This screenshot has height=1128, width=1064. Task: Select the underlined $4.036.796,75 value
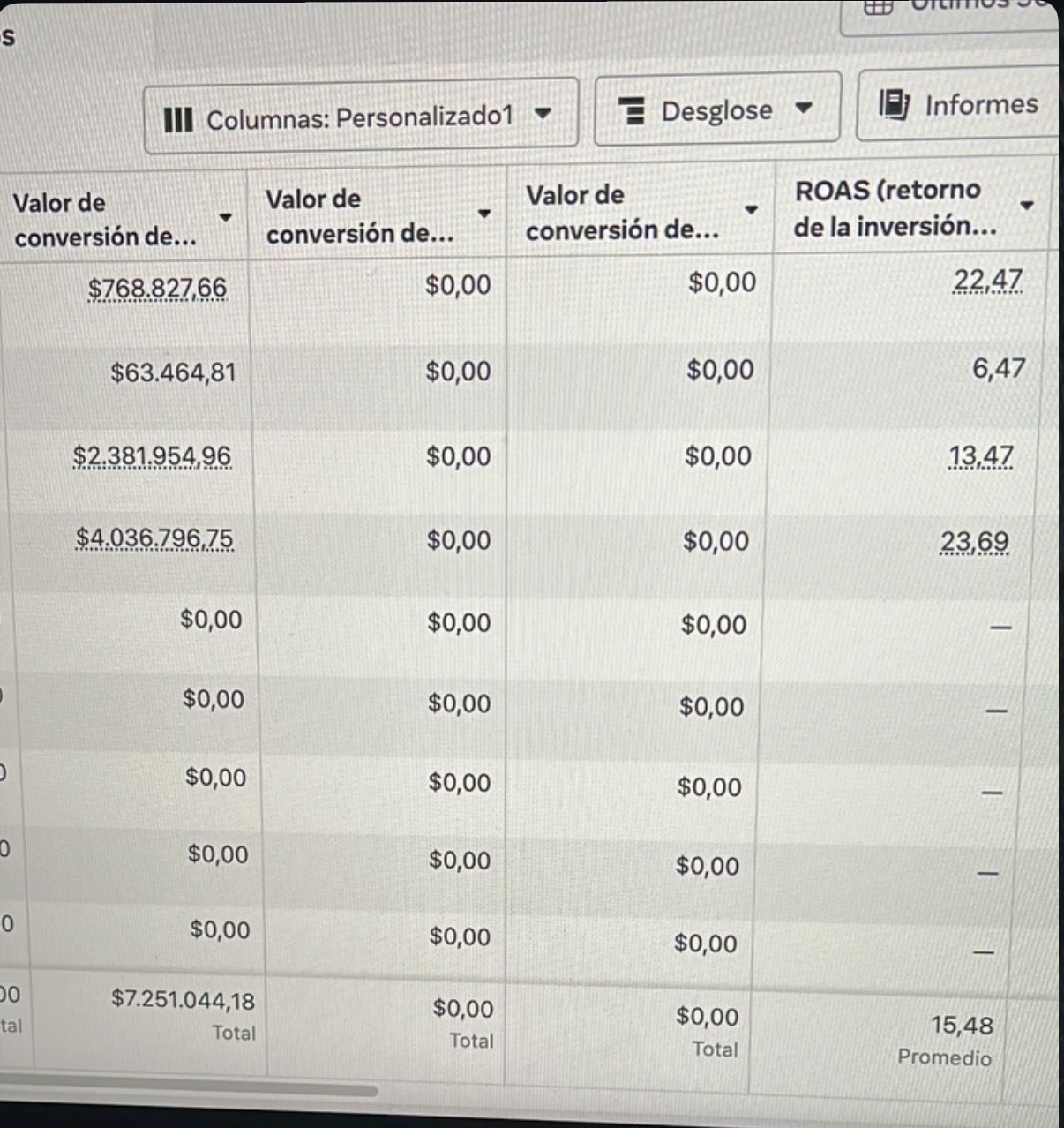point(155,538)
